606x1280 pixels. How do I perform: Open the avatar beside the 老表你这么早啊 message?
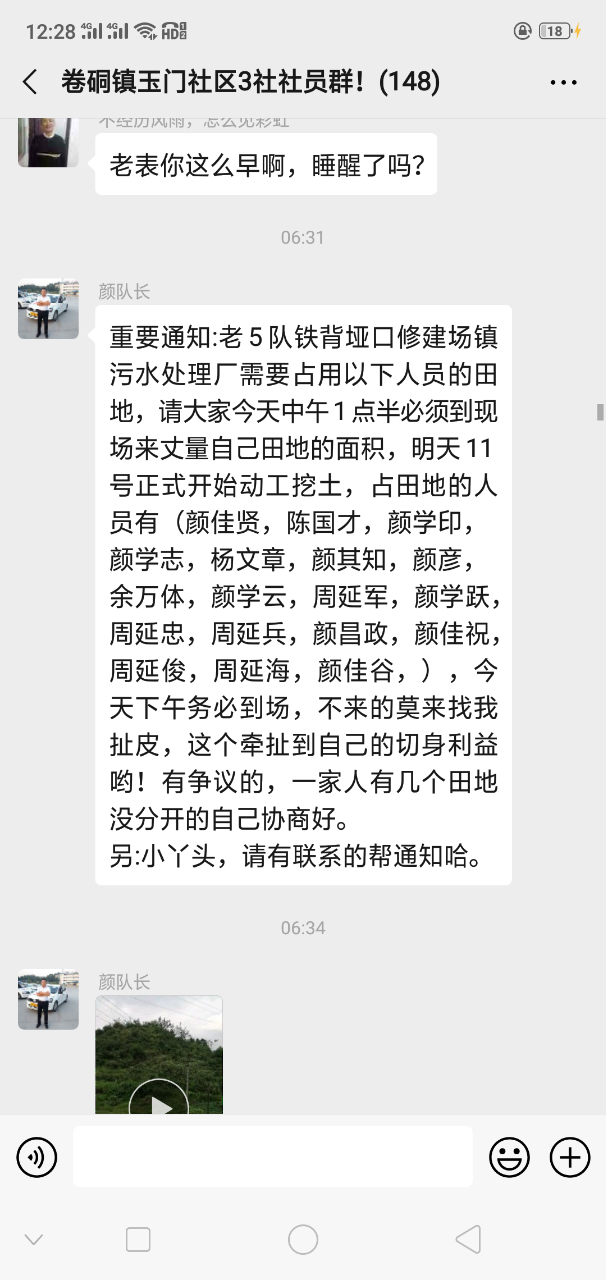(48, 141)
